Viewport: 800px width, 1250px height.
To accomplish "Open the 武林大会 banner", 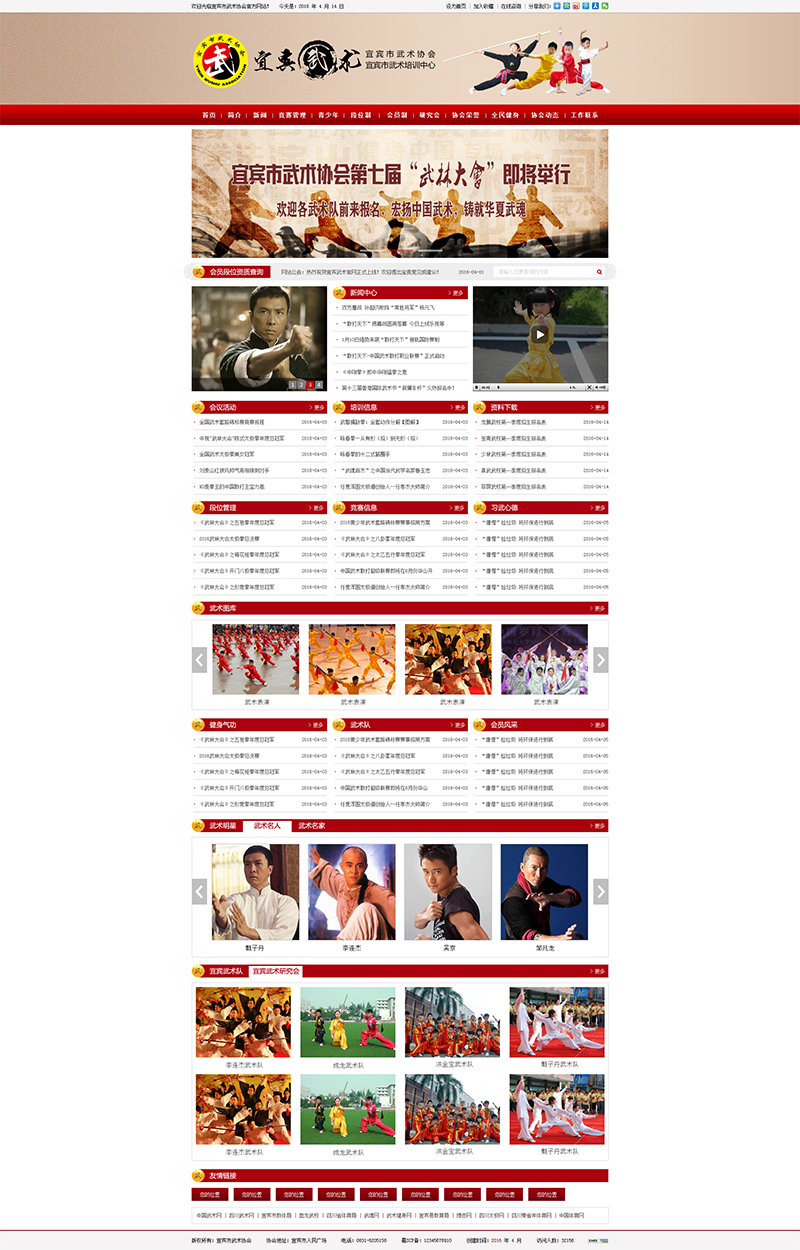I will (400, 193).
